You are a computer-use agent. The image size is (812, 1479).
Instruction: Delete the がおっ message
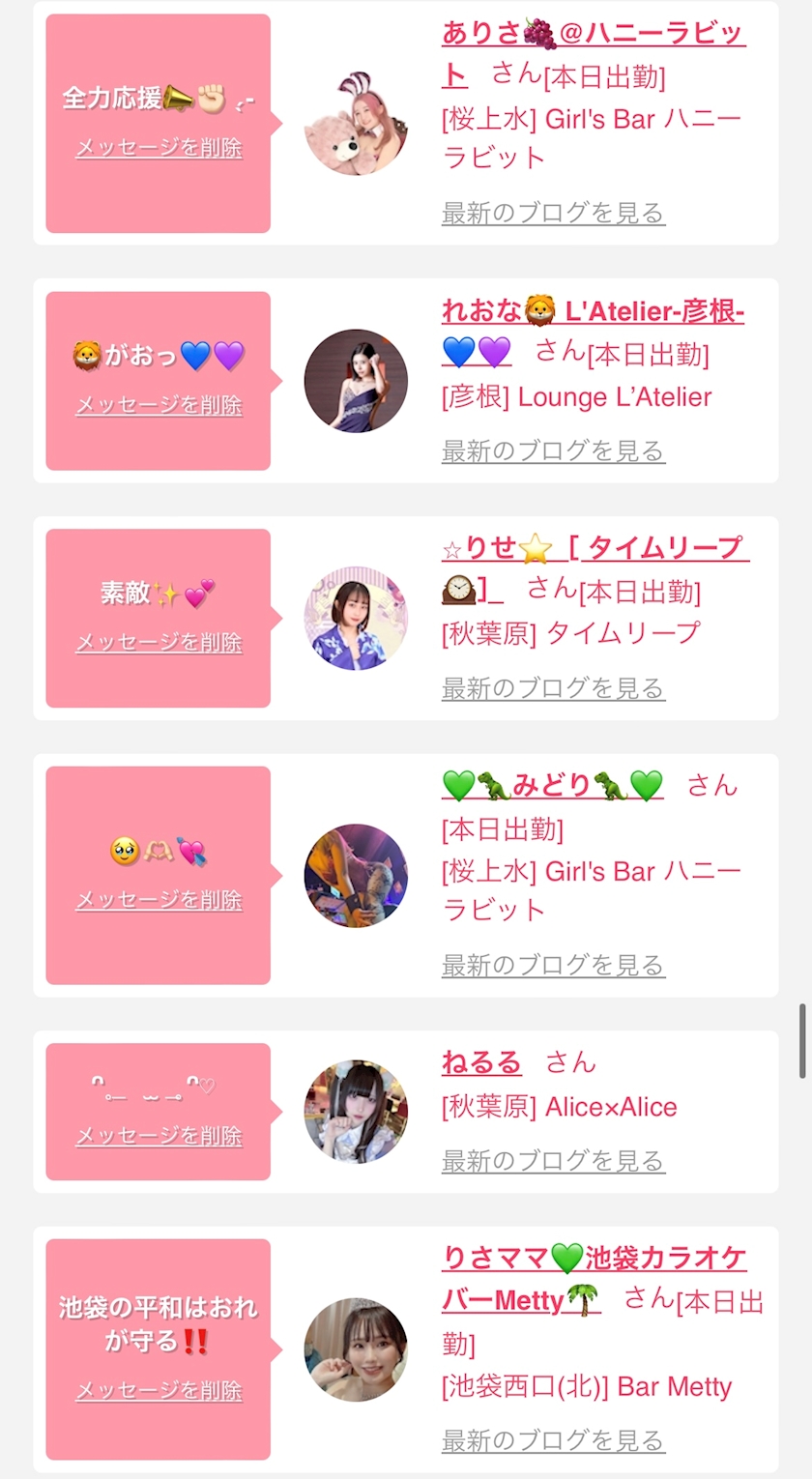pos(159,405)
